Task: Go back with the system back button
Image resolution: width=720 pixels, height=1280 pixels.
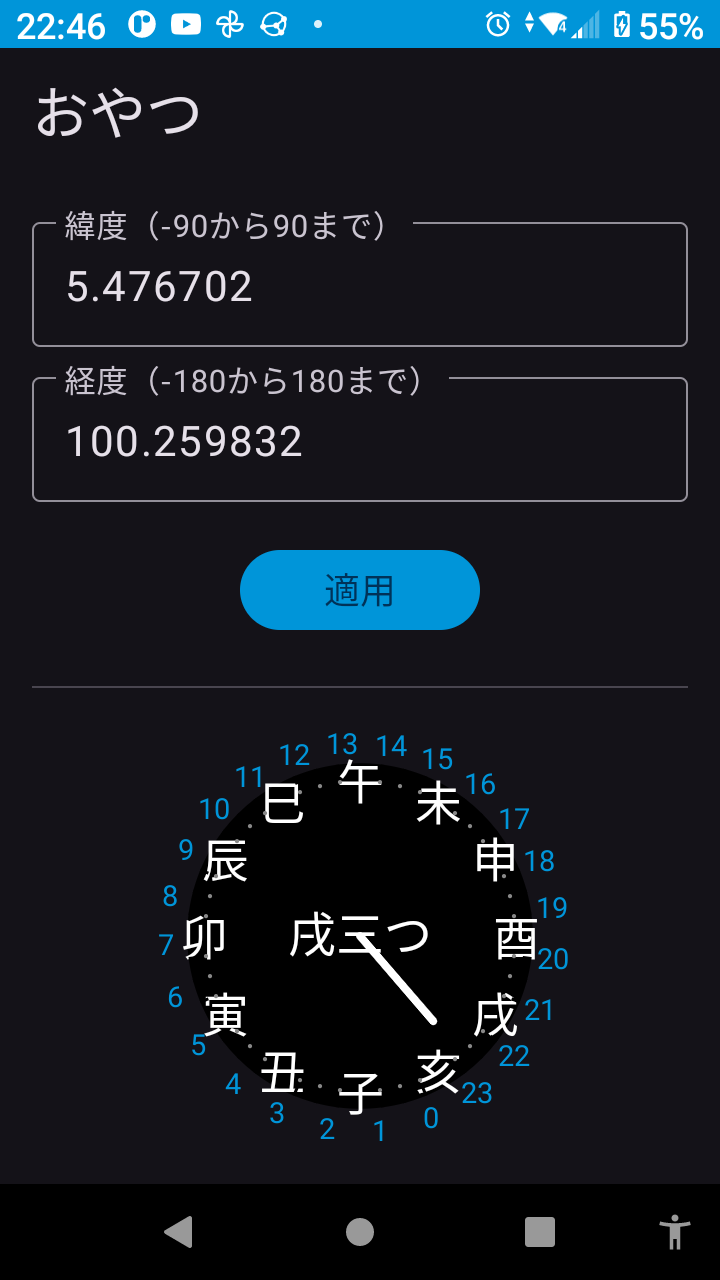Action: coord(179,1232)
